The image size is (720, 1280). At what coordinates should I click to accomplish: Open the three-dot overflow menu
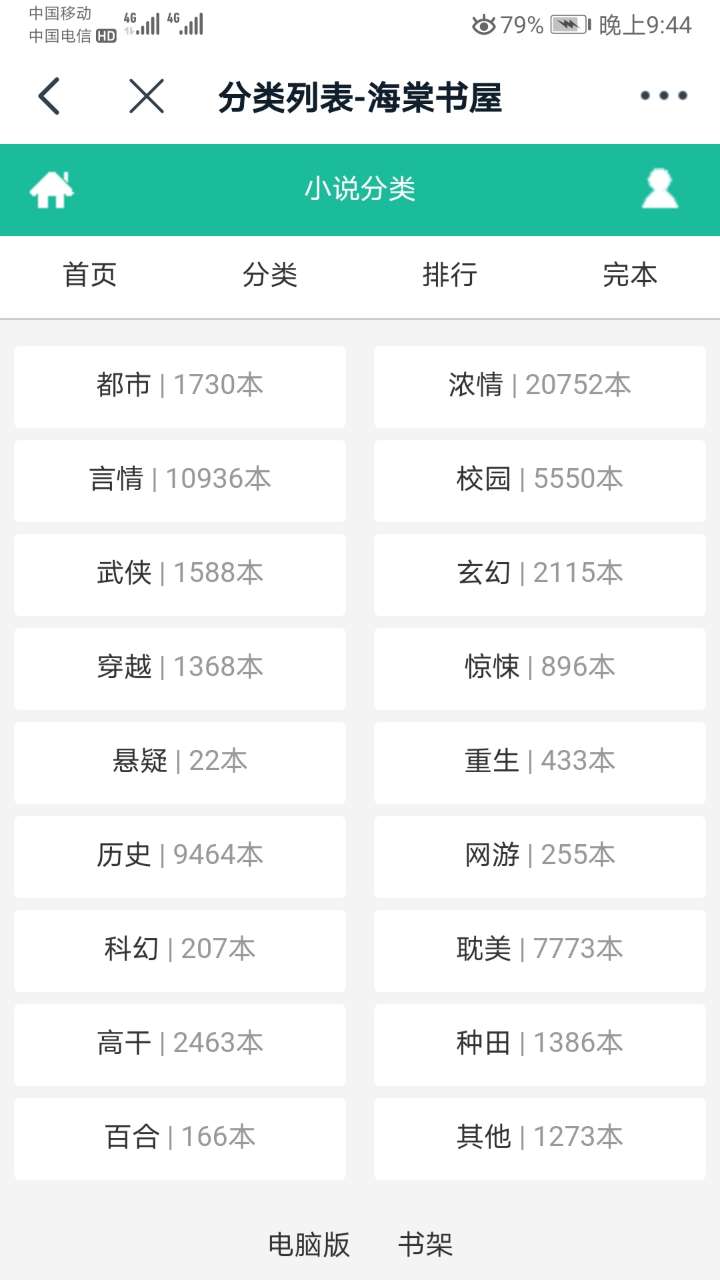pyautogui.click(x=663, y=97)
